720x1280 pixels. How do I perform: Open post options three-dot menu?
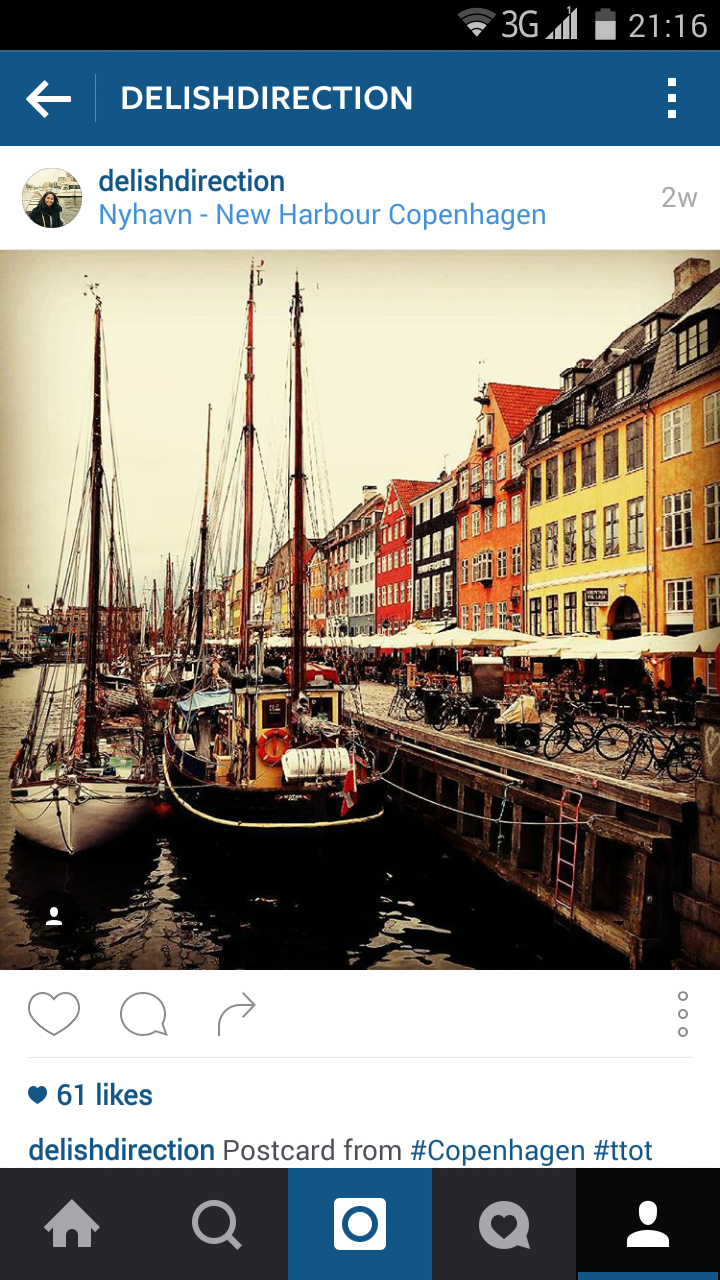tap(683, 1014)
